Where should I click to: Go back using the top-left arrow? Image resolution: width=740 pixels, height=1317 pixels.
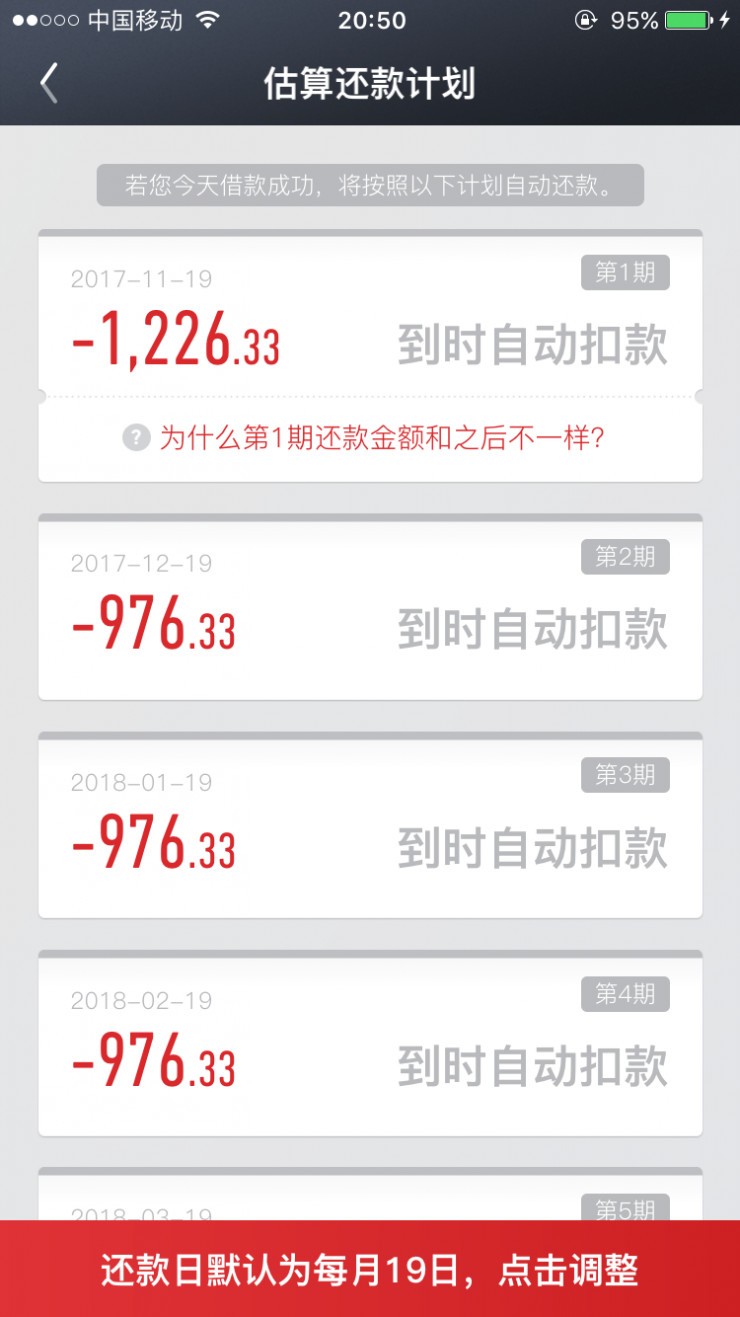pos(49,83)
